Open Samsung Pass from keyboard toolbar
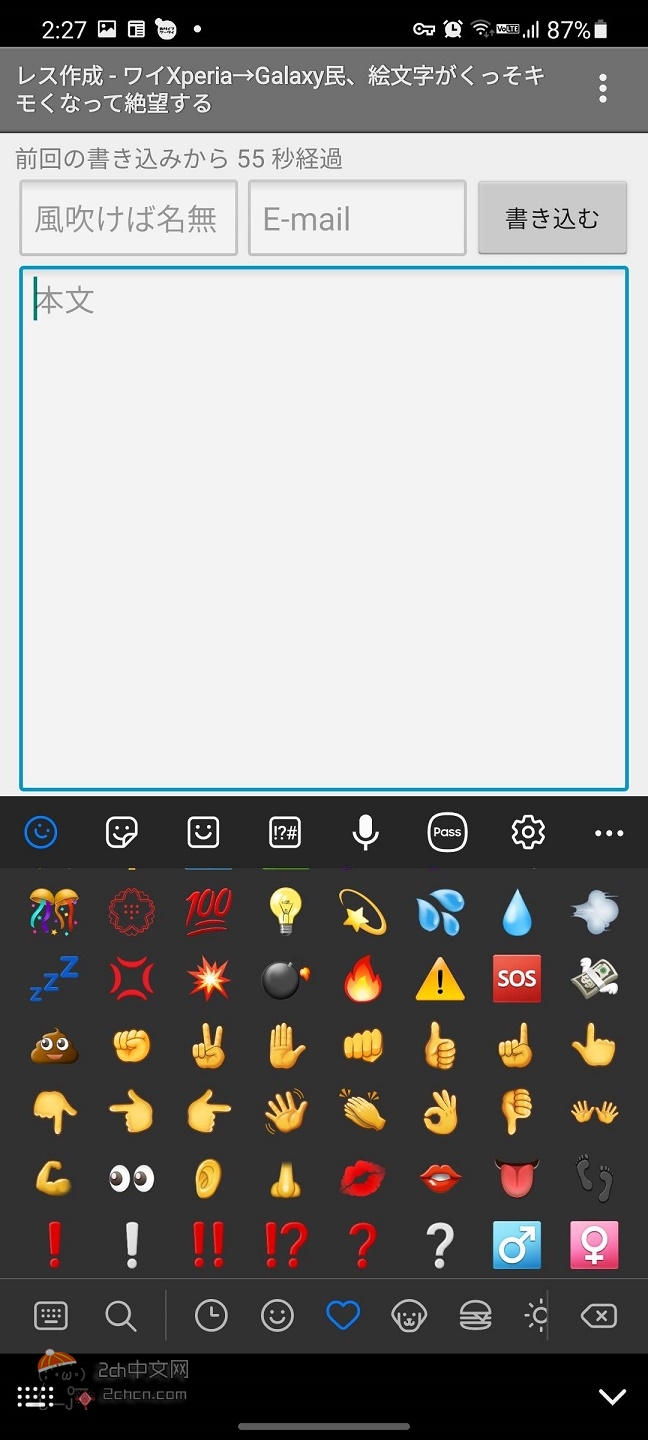The width and height of the screenshot is (648, 1440). coord(447,832)
